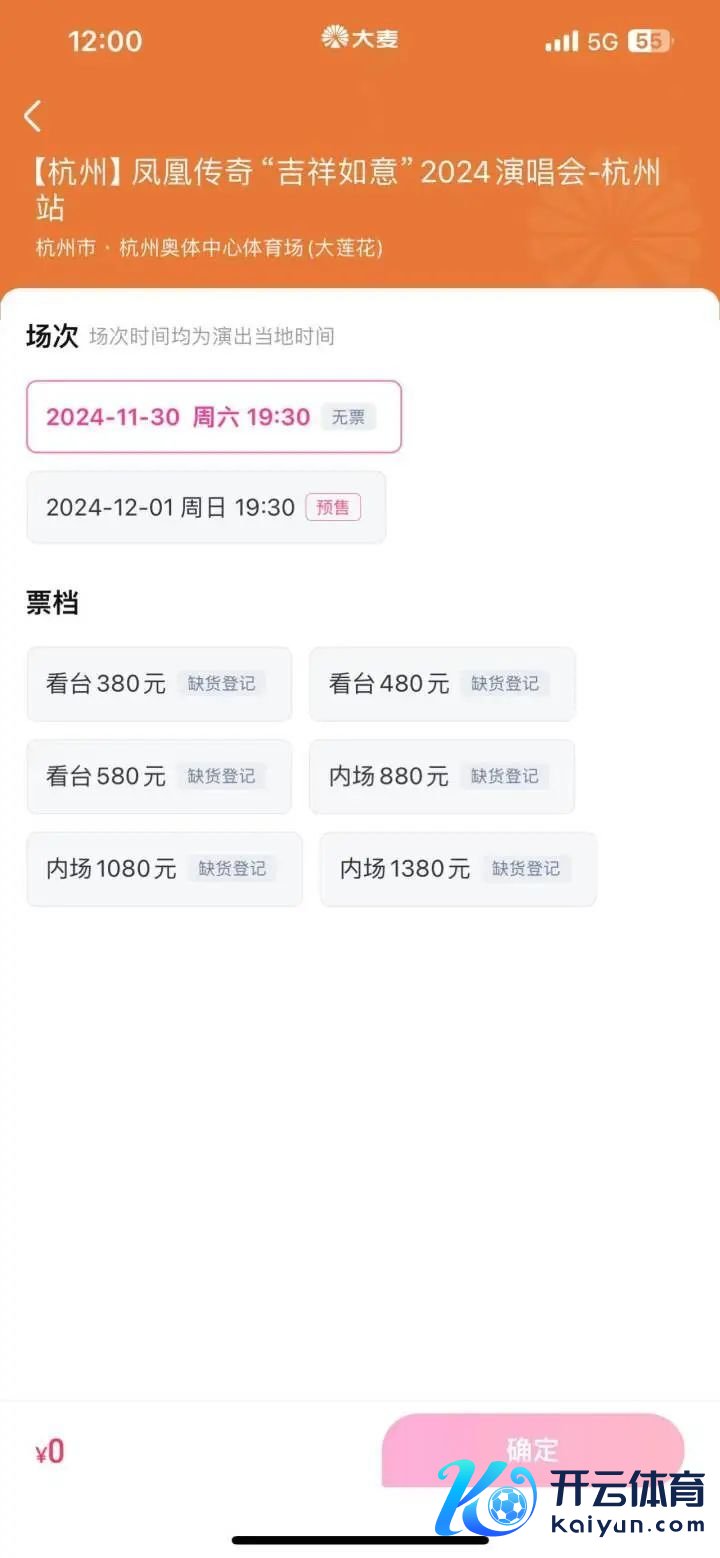Screen dimensions: 720x1558
Task: Pick the 内场1380元 ticket tier
Action: [x=457, y=869]
